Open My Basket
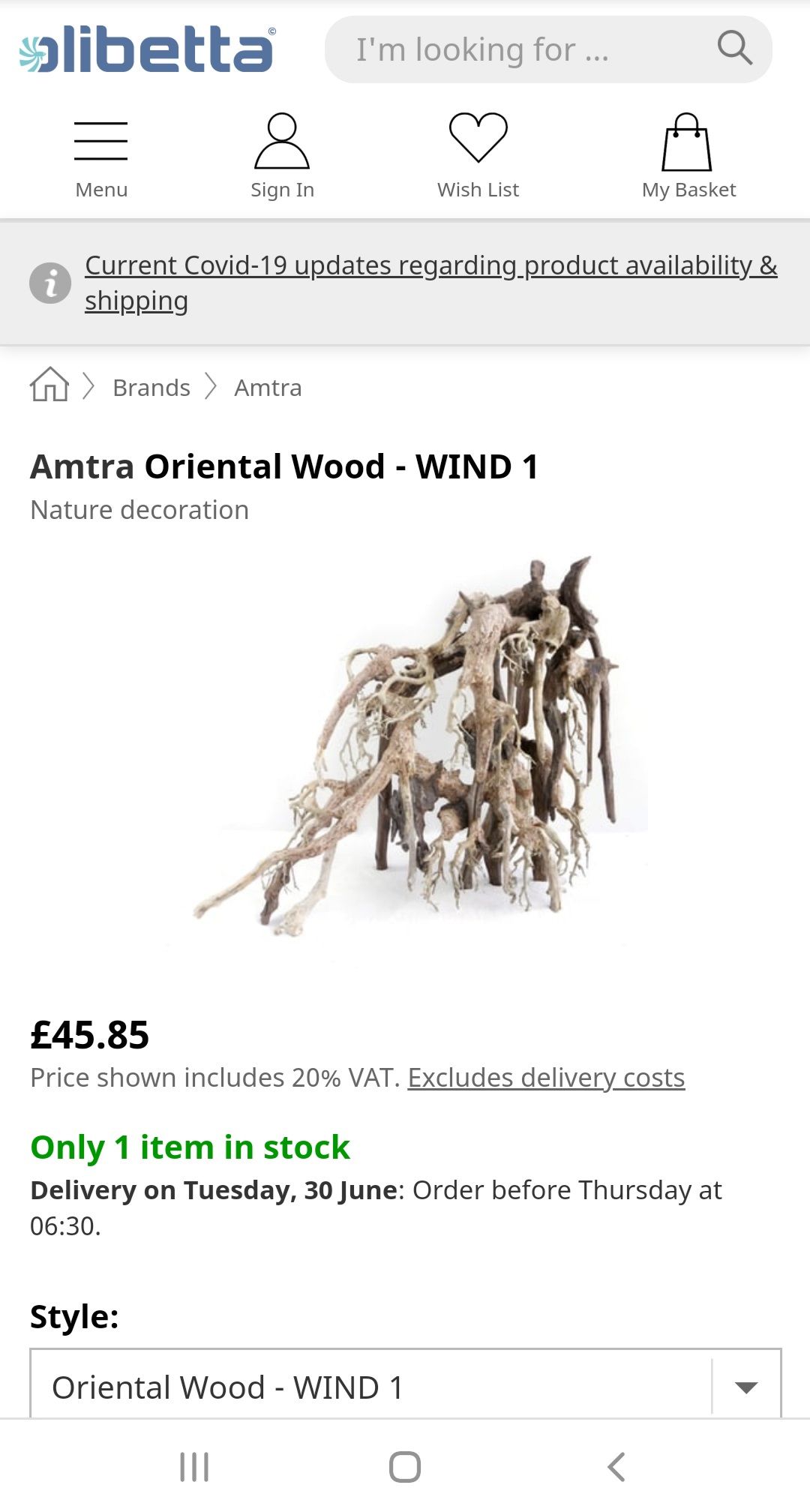810x1512 pixels. coord(688,157)
